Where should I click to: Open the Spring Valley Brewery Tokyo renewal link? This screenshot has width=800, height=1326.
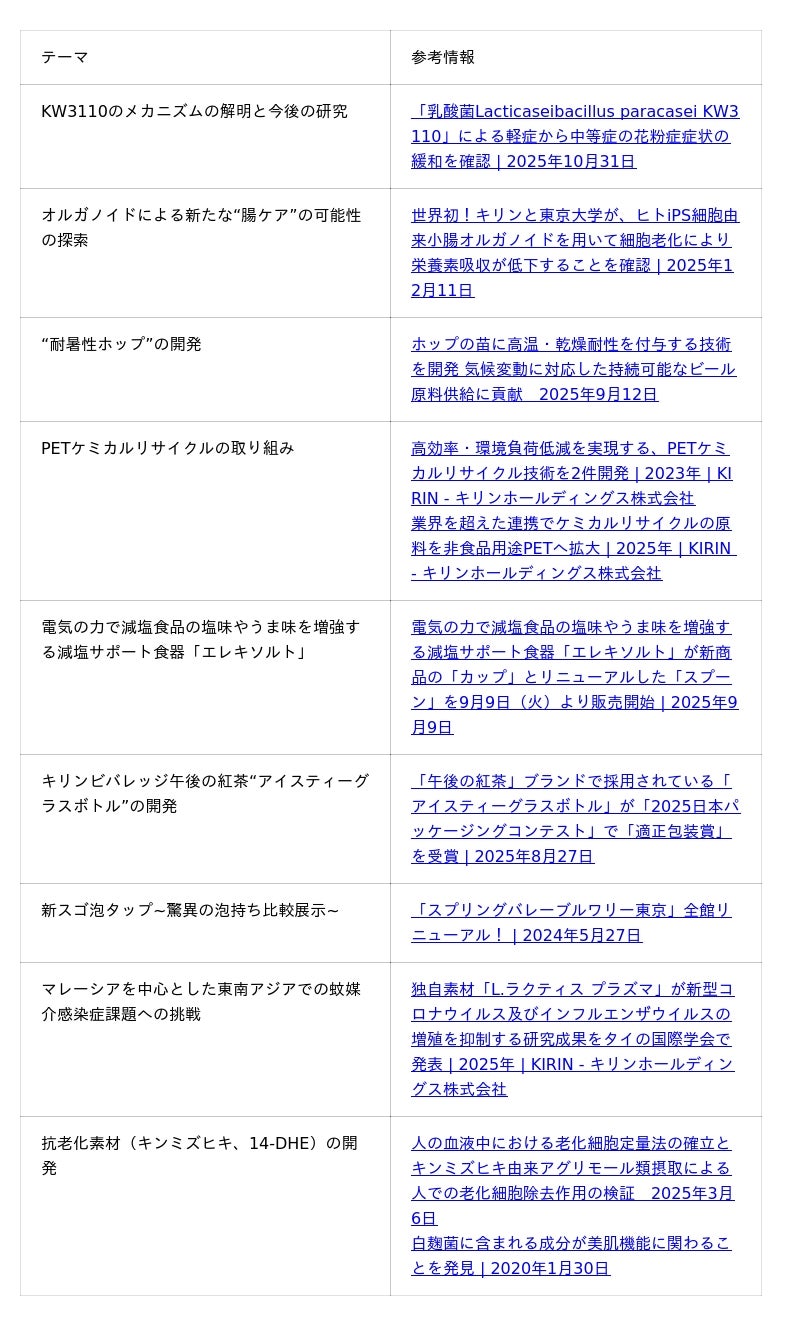point(570,922)
